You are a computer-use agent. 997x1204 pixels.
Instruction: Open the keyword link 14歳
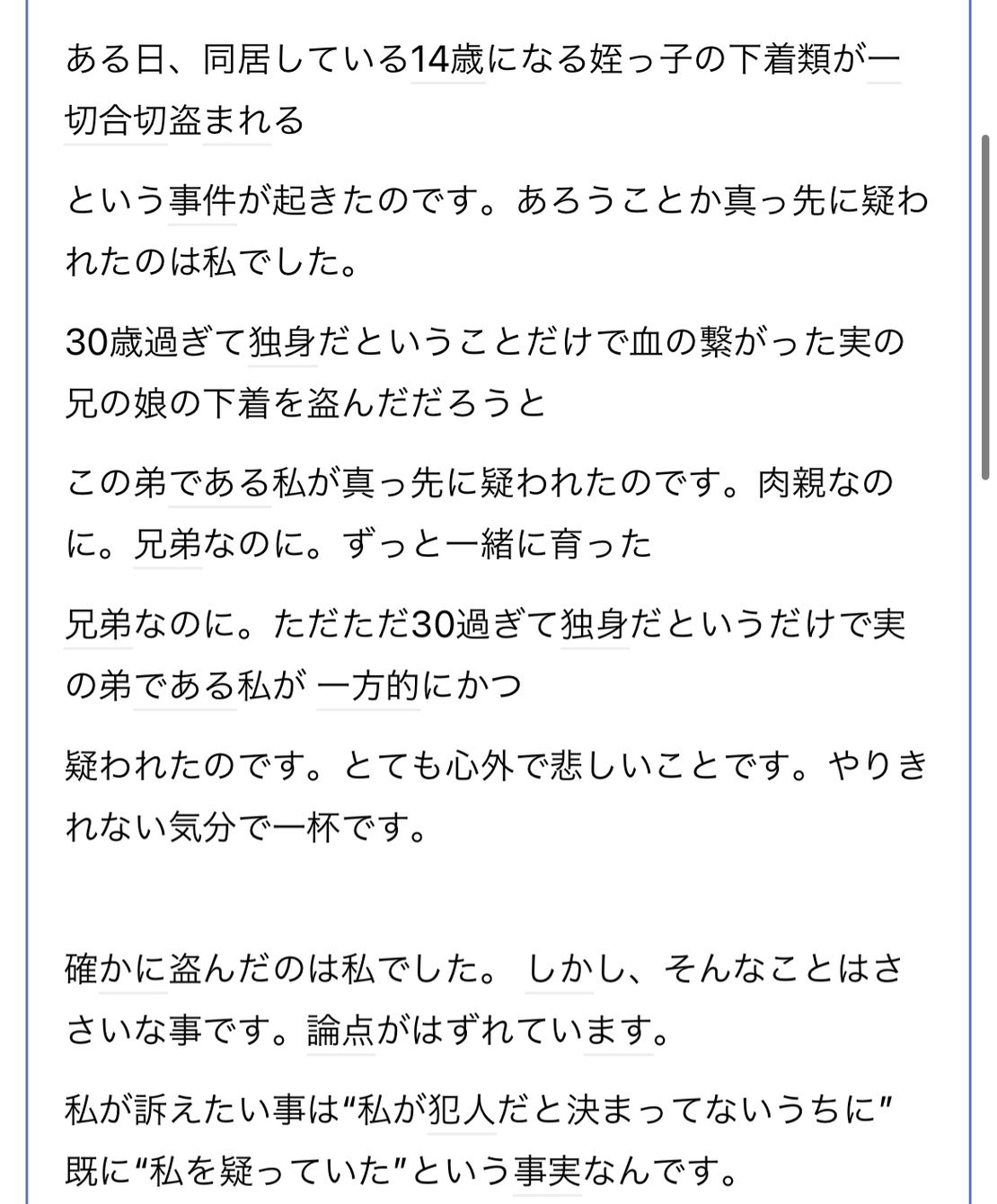point(447,60)
